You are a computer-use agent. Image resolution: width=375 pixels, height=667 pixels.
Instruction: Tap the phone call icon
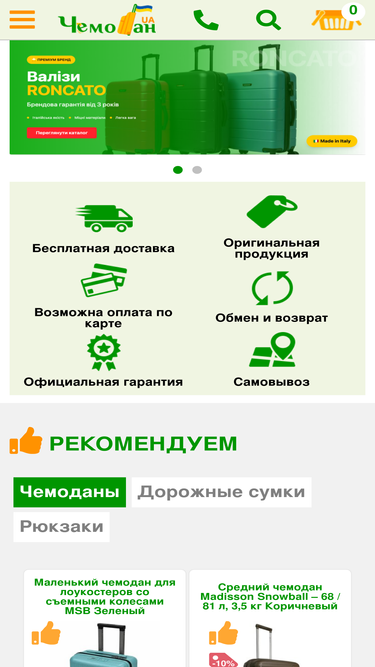(206, 20)
